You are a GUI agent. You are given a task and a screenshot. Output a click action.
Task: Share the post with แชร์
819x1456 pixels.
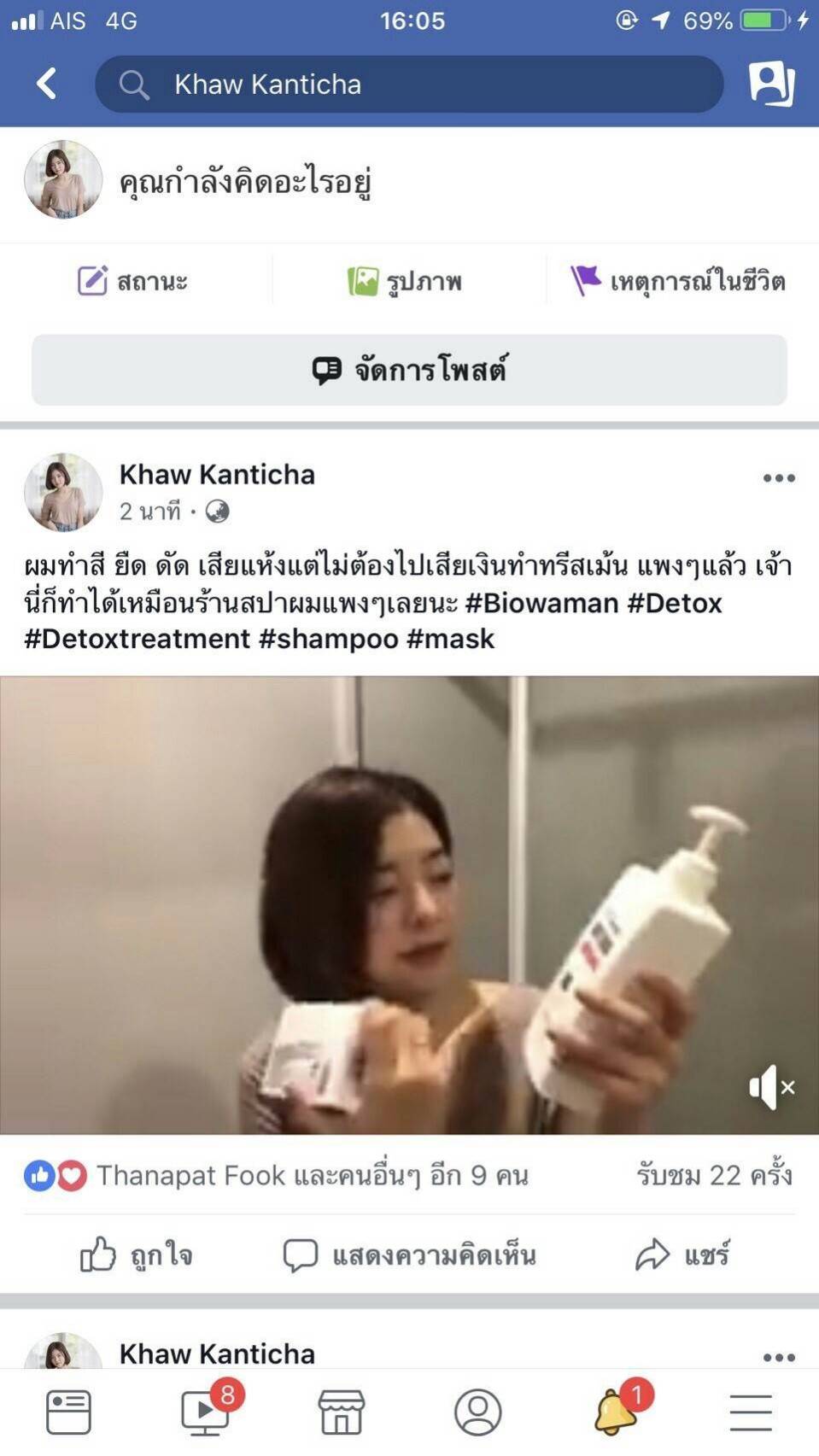pyautogui.click(x=682, y=1254)
